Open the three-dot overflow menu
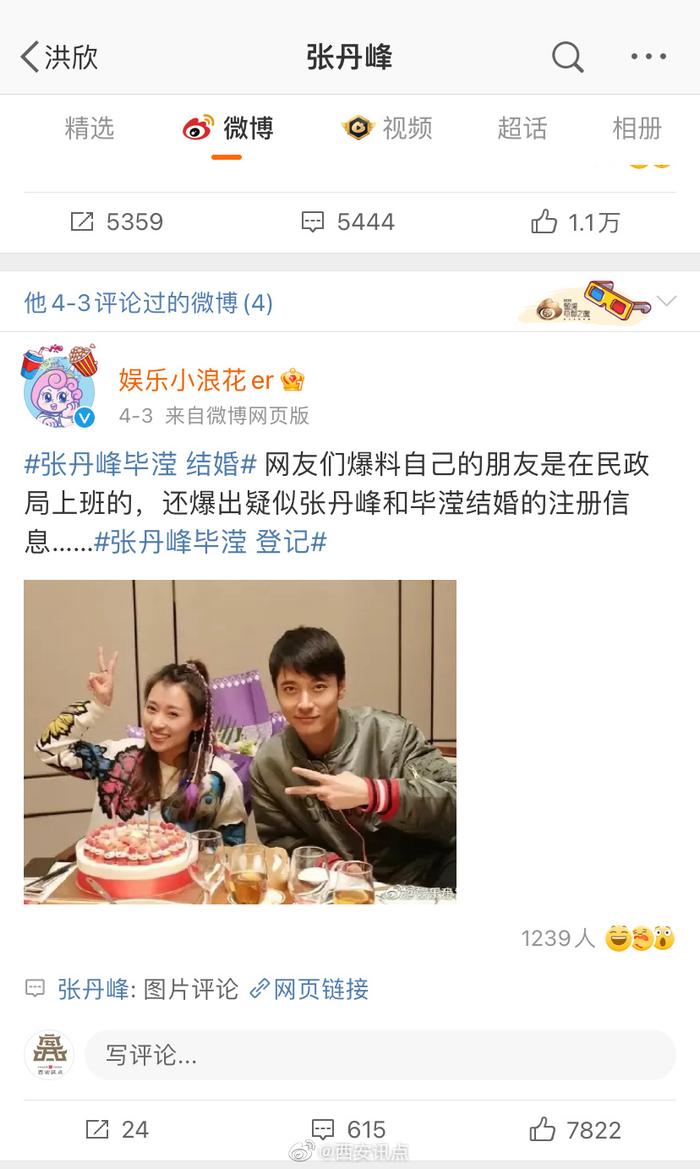The width and height of the screenshot is (700, 1169). point(648,56)
